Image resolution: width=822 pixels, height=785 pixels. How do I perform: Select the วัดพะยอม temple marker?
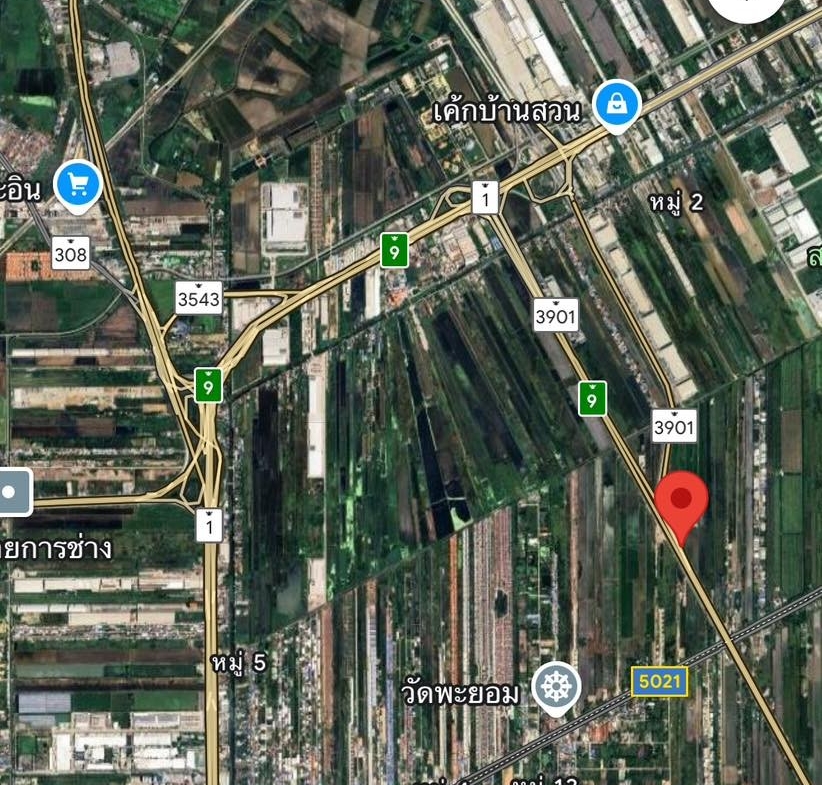[557, 688]
